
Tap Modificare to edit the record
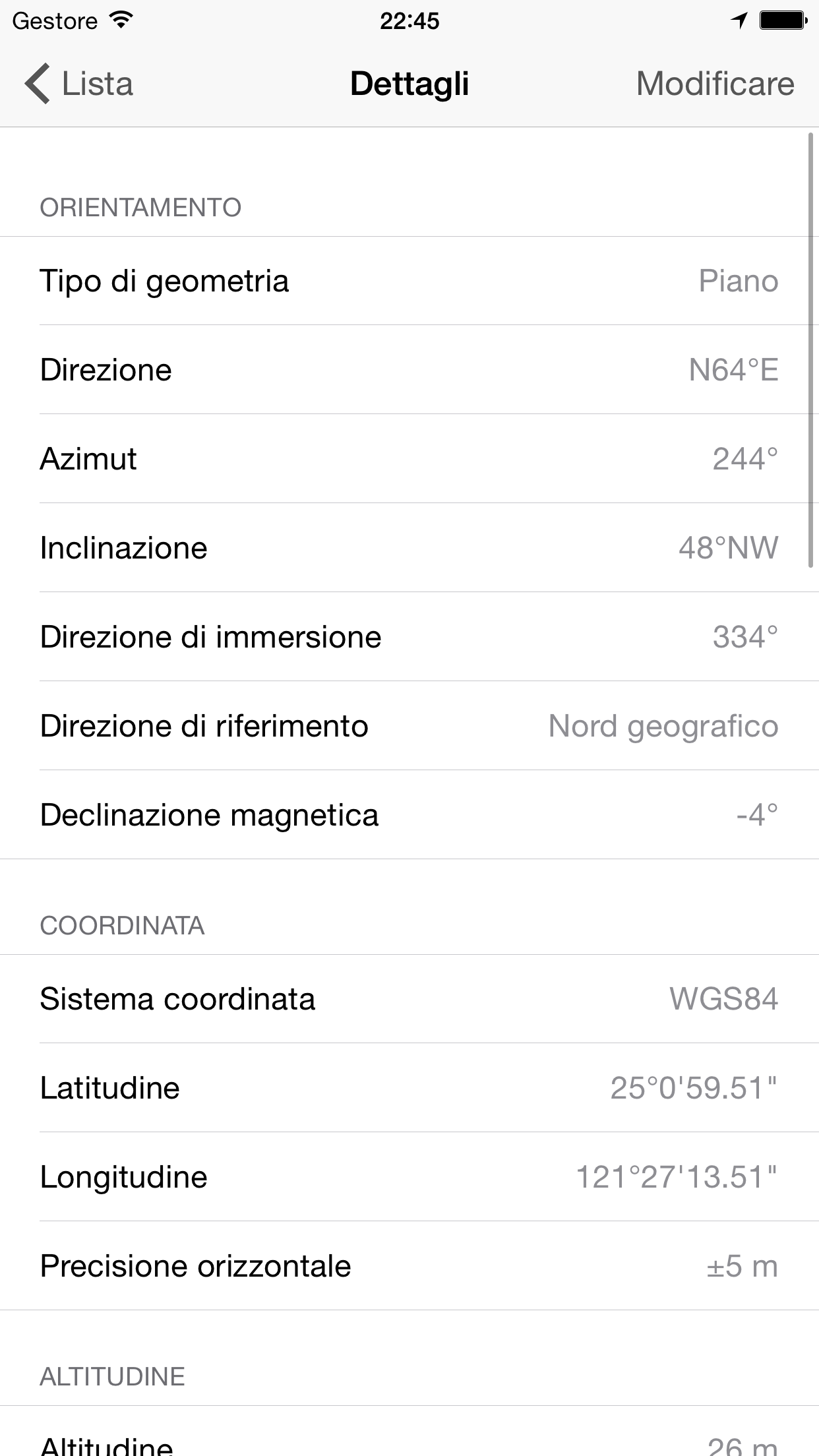coord(715,84)
